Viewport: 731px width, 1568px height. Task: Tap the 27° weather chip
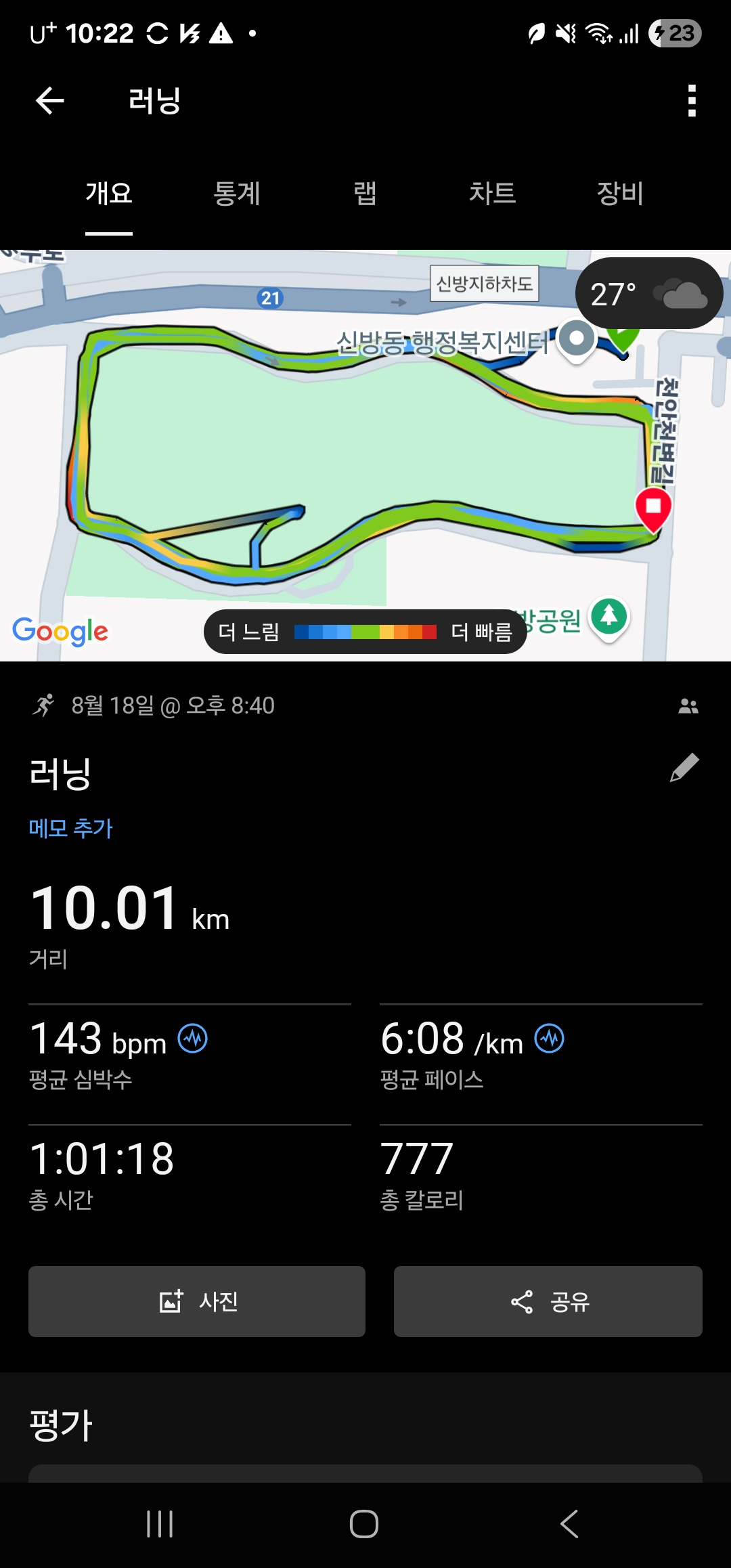tap(648, 294)
